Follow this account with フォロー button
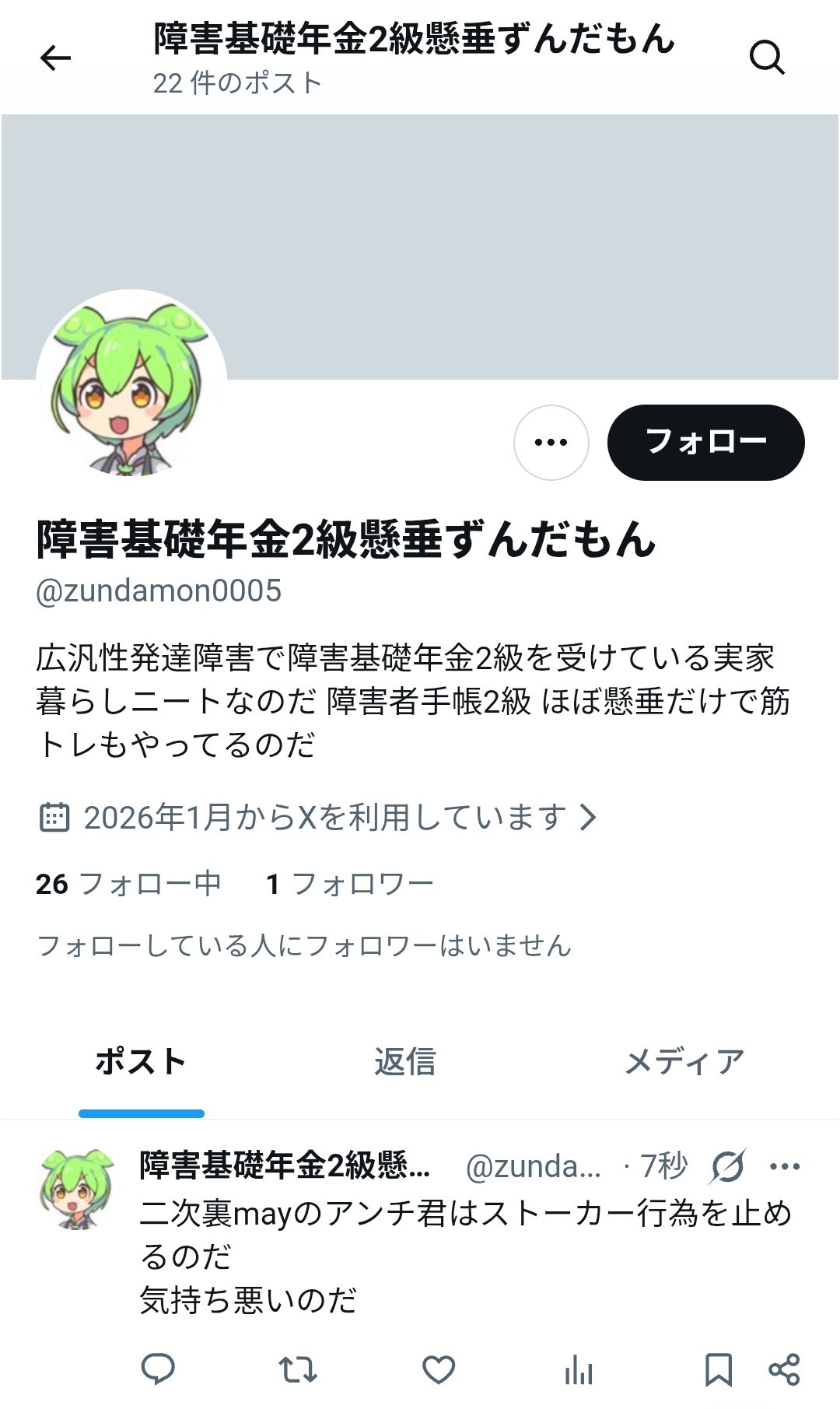 (705, 443)
